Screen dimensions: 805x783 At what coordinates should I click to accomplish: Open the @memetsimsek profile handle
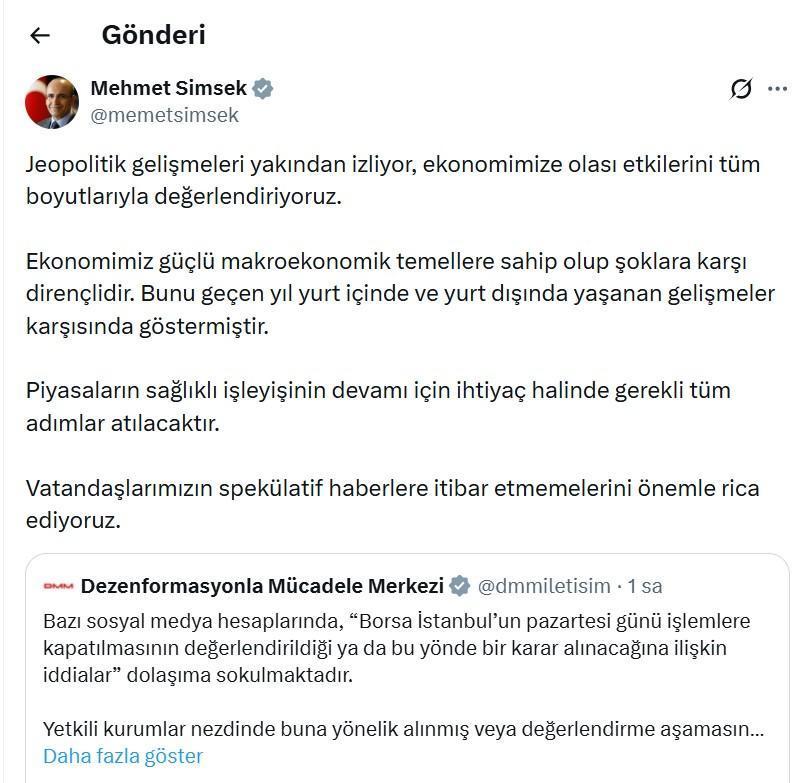coord(164,115)
